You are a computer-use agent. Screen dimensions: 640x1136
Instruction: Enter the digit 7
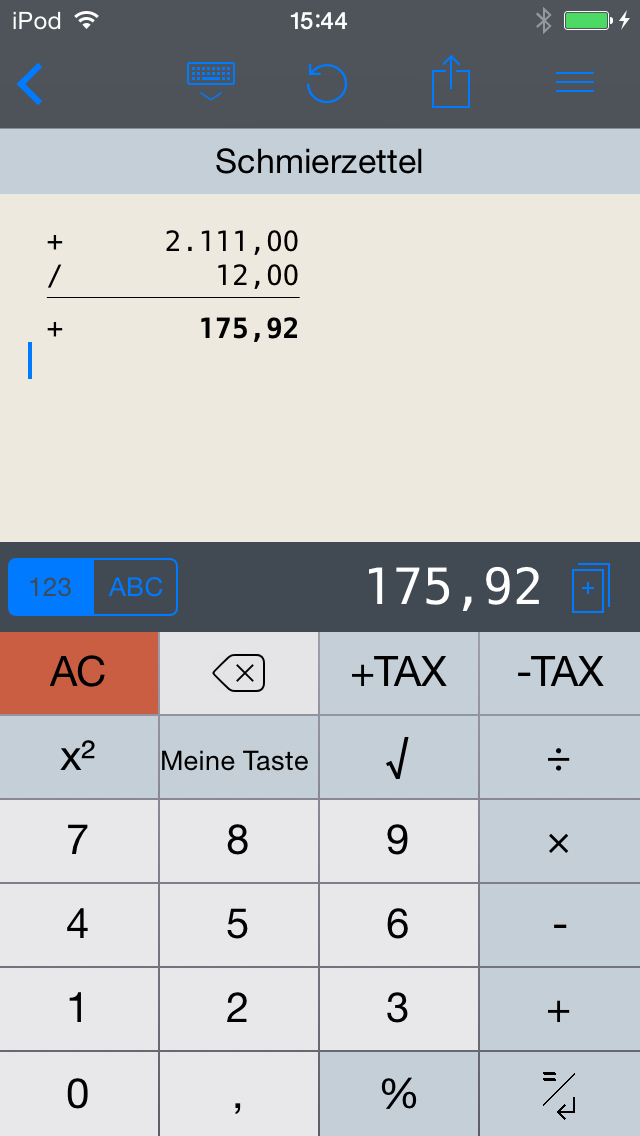coord(78,842)
